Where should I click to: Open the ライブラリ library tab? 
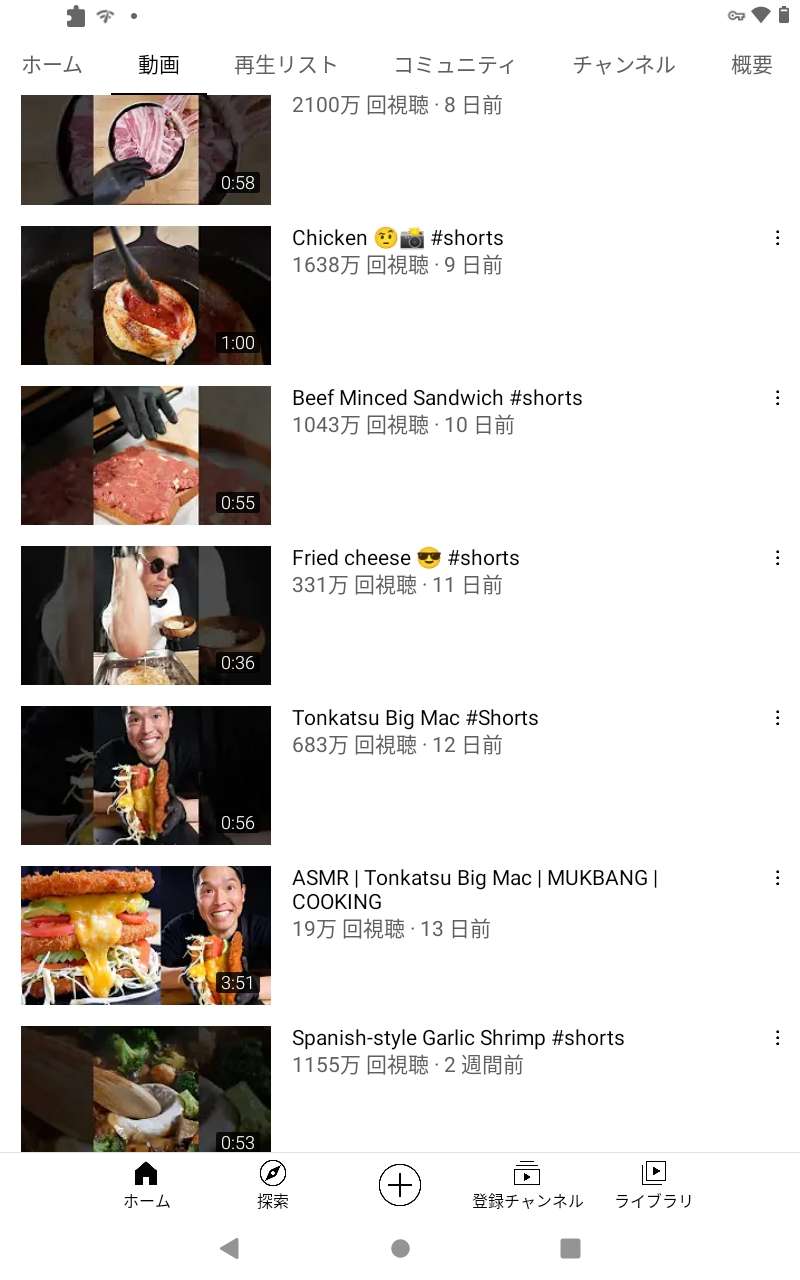pyautogui.click(x=653, y=1185)
